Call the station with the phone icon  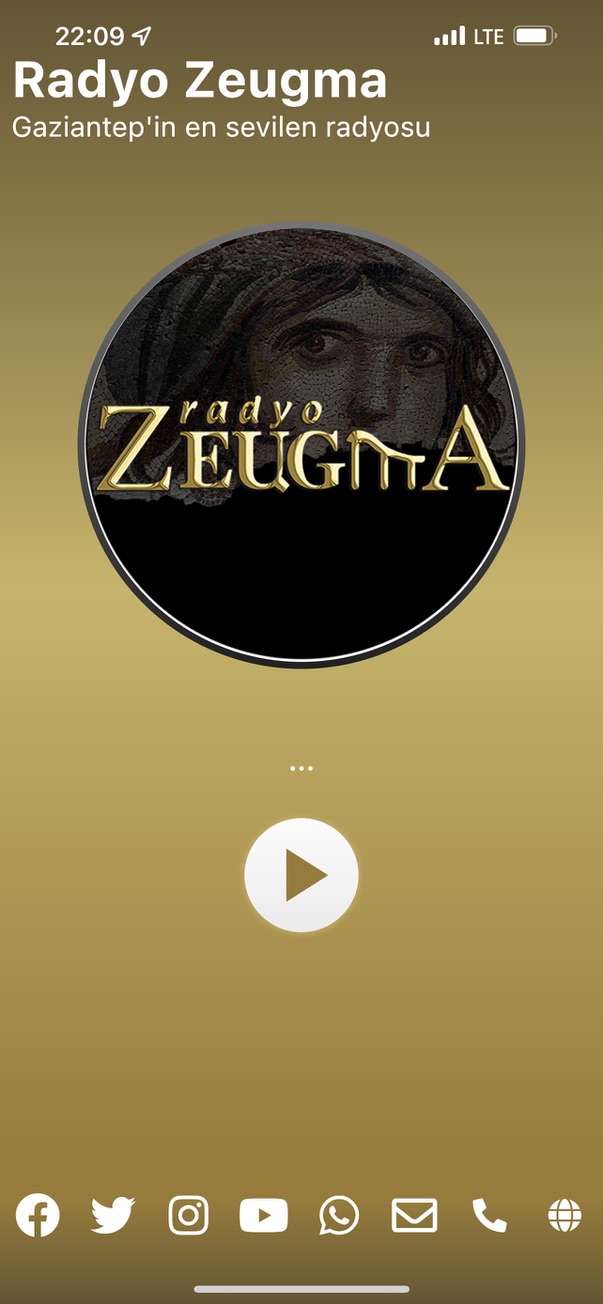pos(490,1216)
